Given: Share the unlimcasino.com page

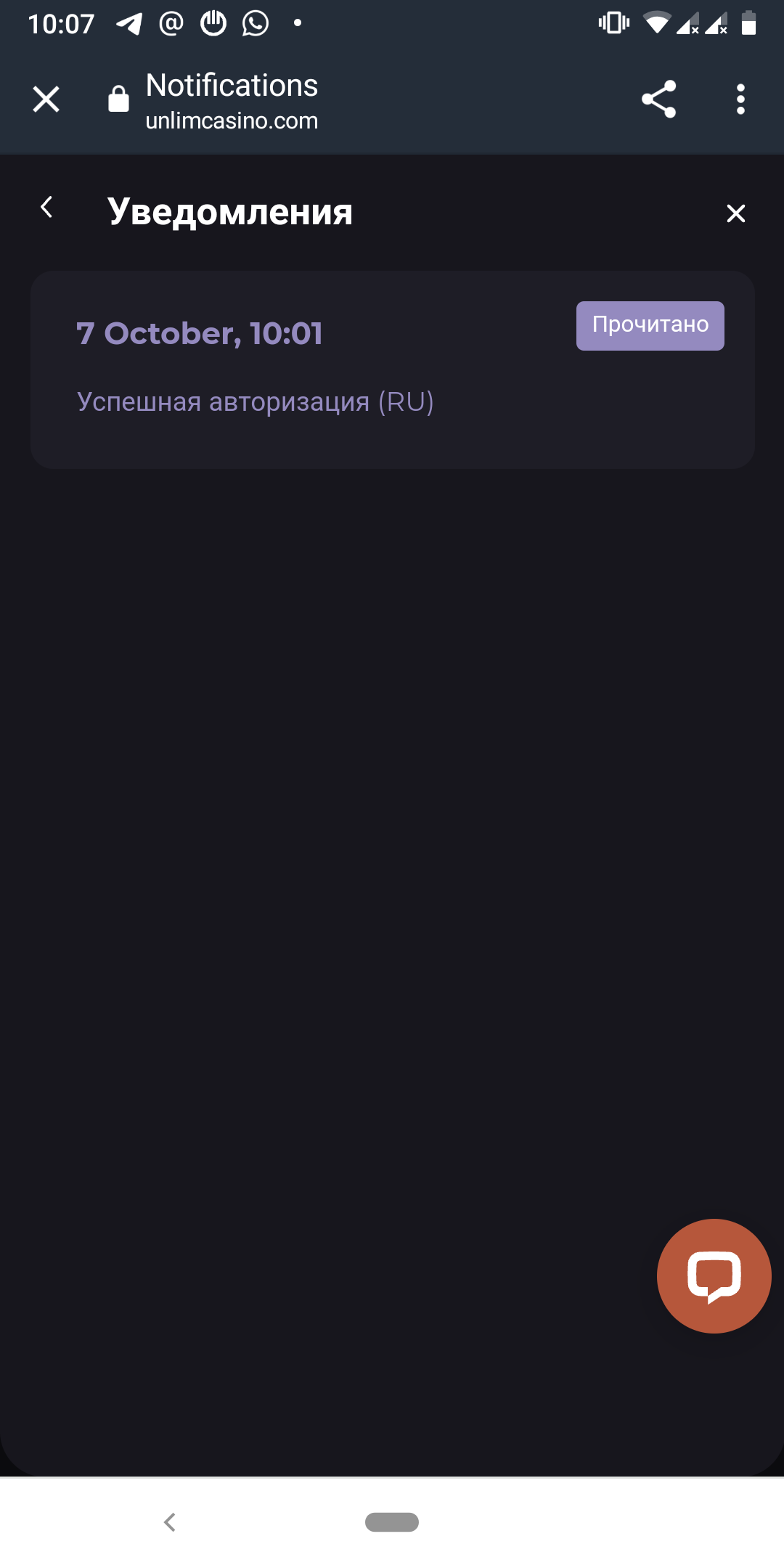Looking at the screenshot, I should coord(658,99).
